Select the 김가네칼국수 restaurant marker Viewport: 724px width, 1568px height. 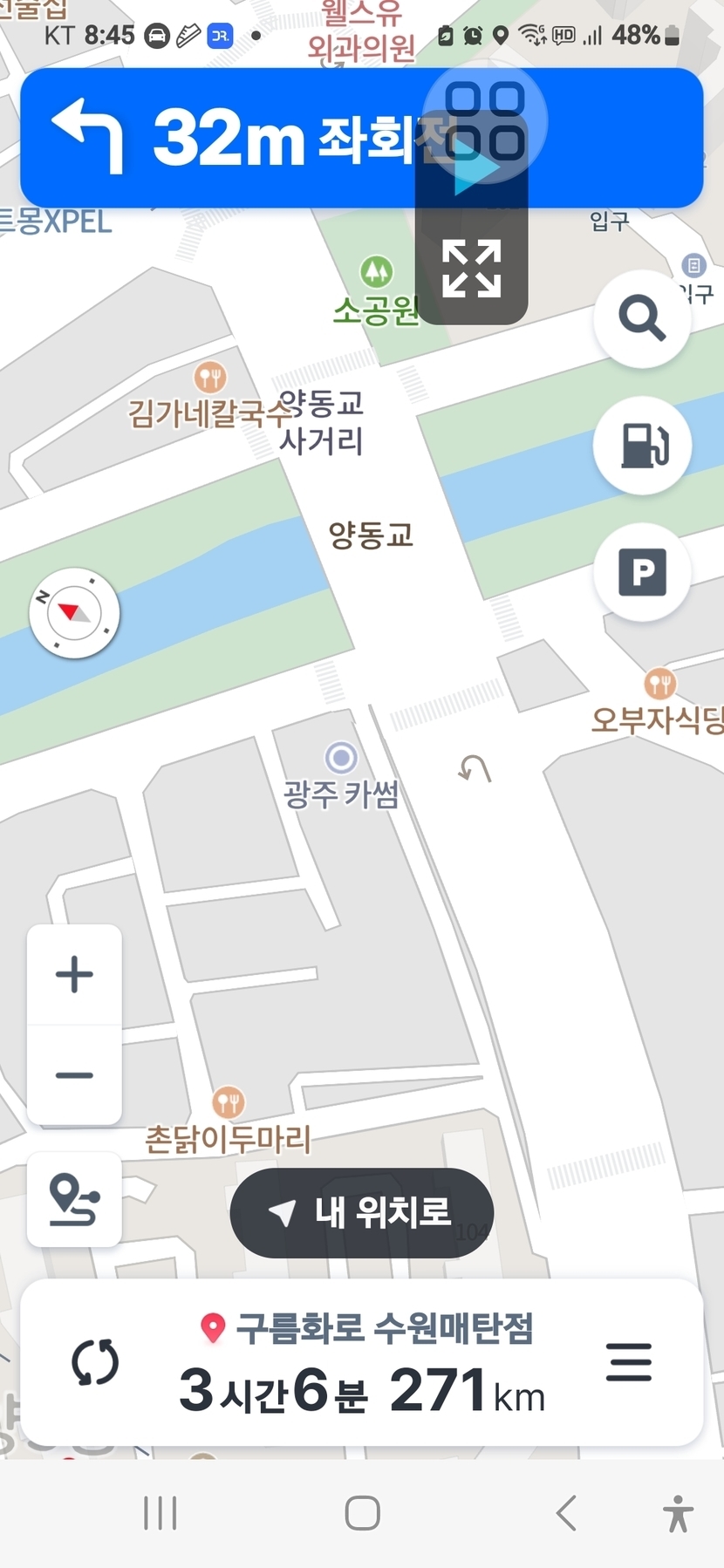click(x=209, y=378)
